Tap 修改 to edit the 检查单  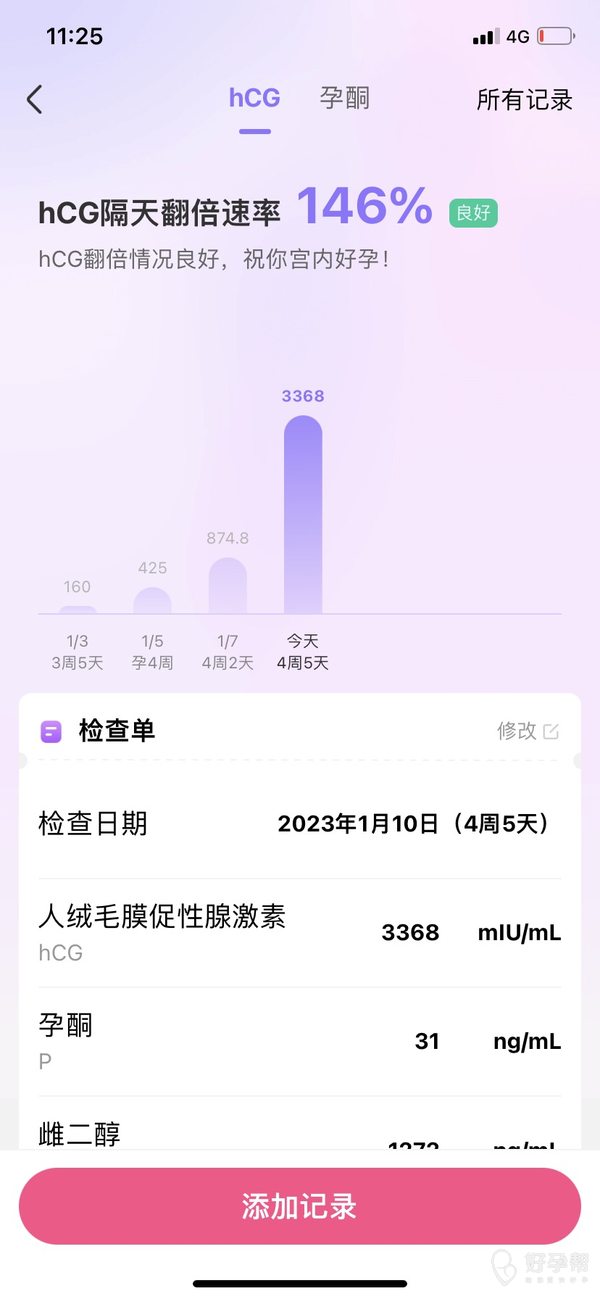pyautogui.click(x=528, y=731)
